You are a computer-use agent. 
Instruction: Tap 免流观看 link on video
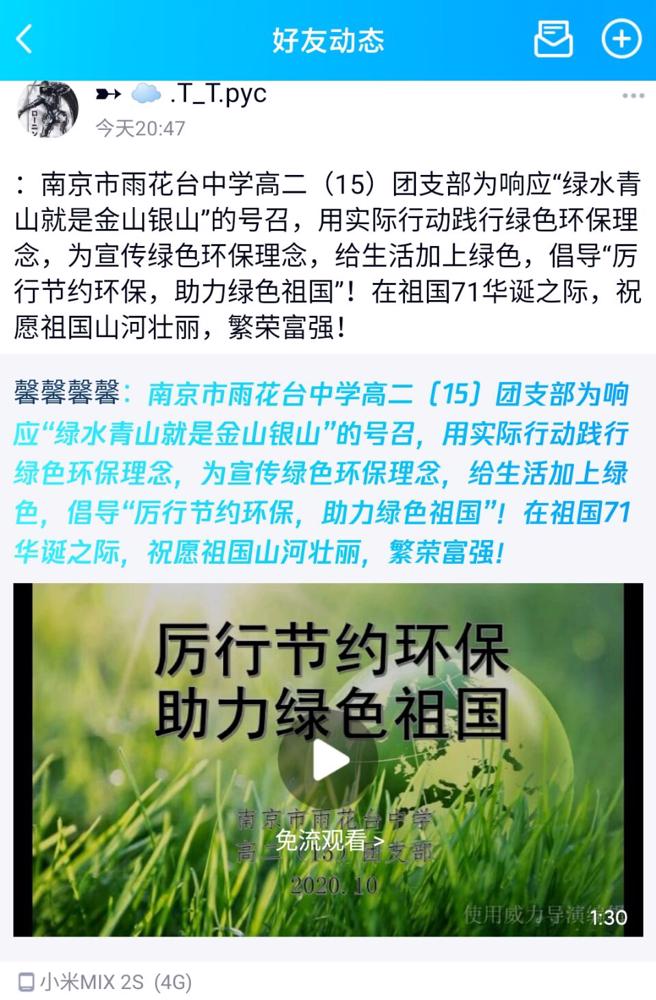click(x=329, y=841)
